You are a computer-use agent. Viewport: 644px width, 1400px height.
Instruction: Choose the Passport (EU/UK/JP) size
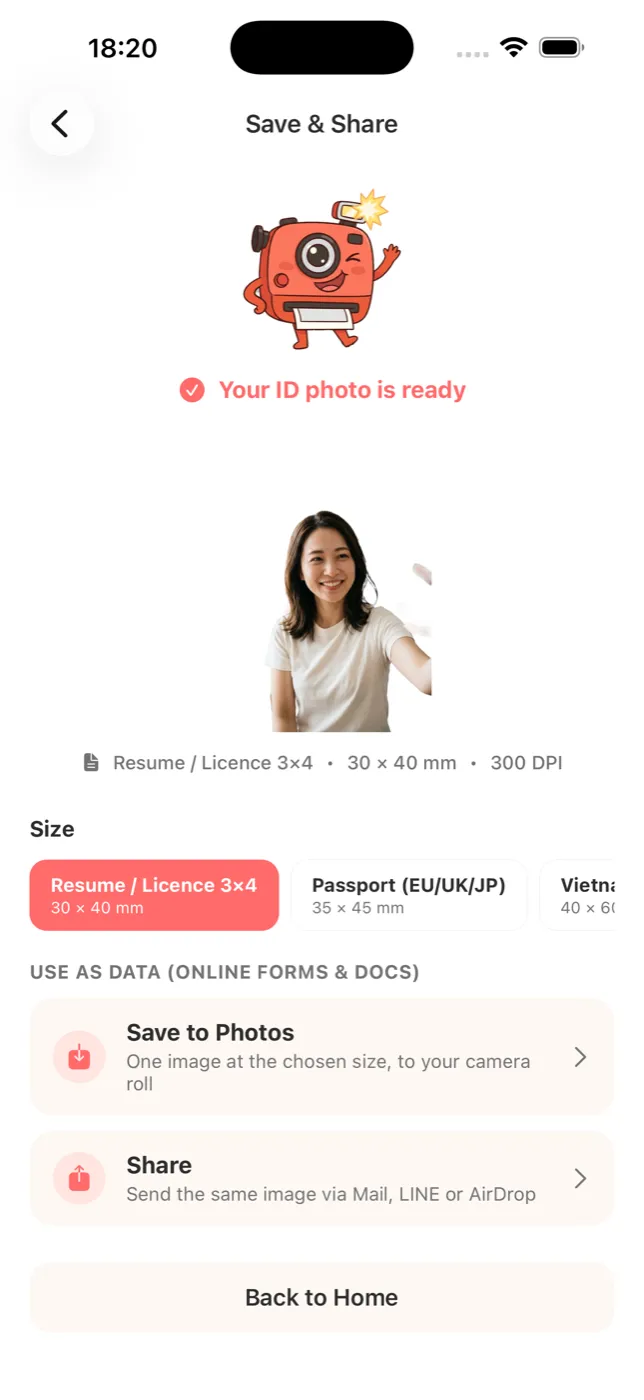[409, 895]
